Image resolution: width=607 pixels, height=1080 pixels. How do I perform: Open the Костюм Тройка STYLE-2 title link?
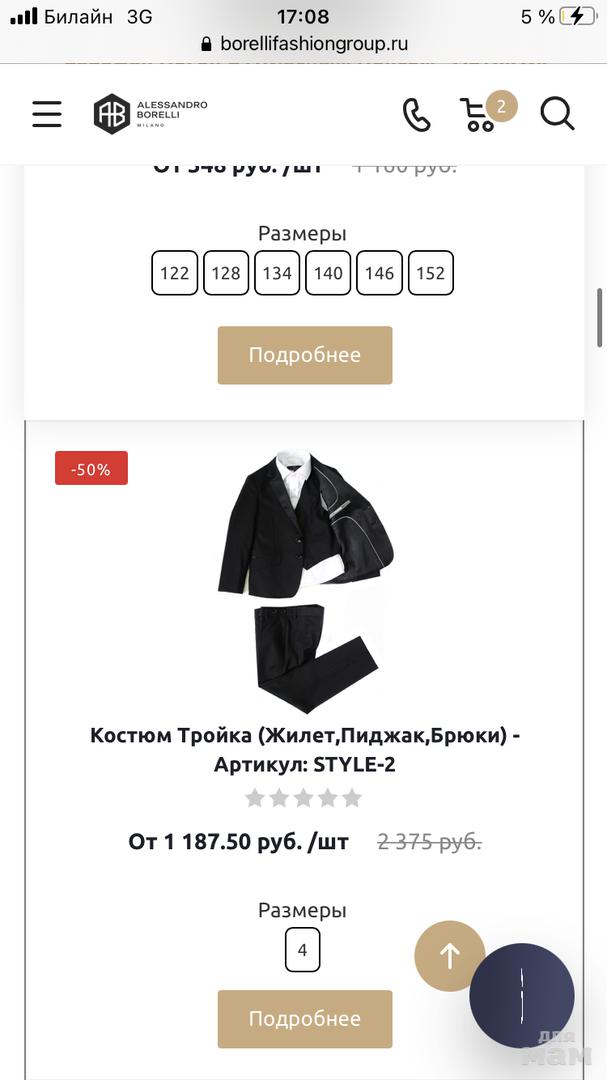(x=305, y=750)
